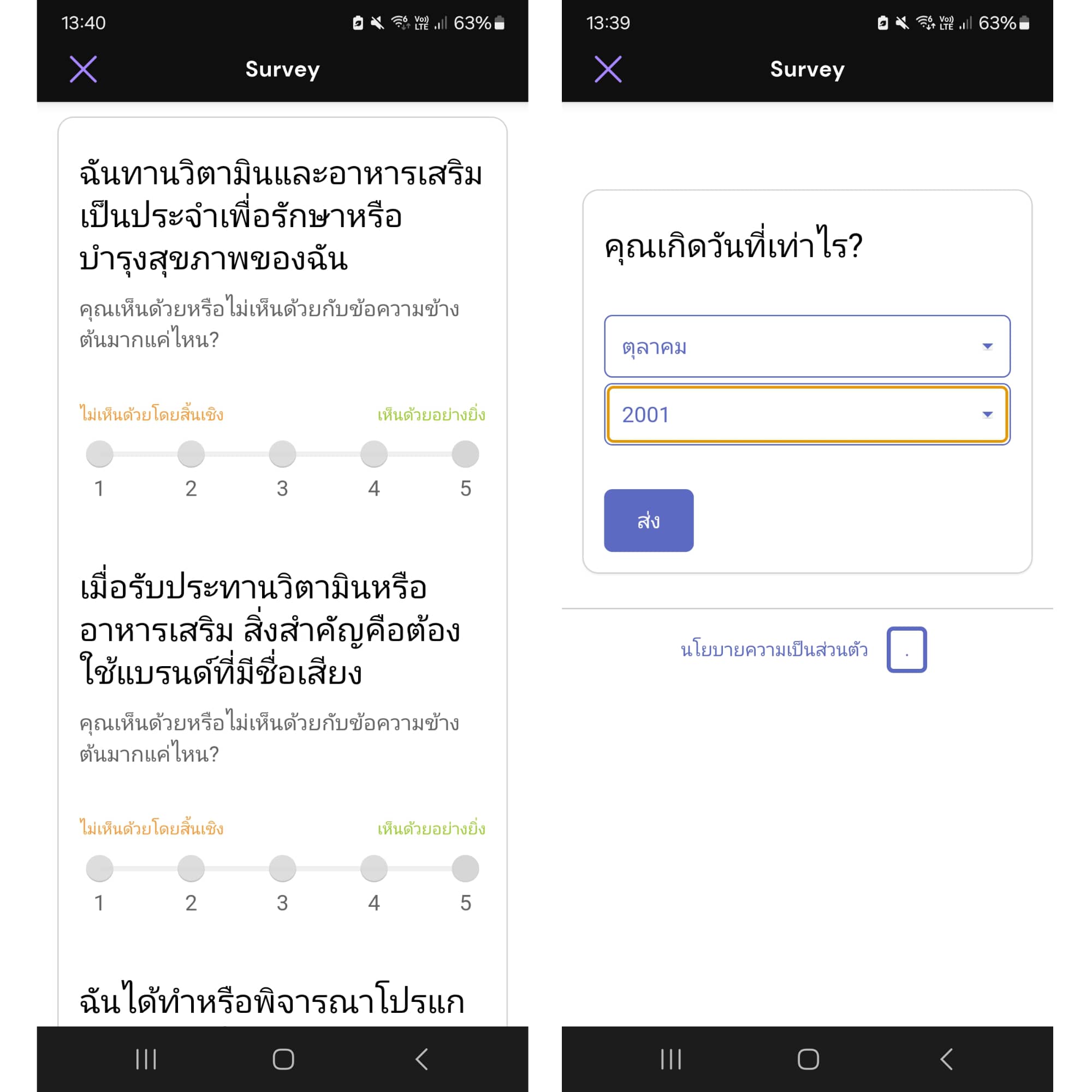1092x1092 pixels.
Task: Choose 5 for the regular vitamins and supplements statement
Action: [465, 454]
